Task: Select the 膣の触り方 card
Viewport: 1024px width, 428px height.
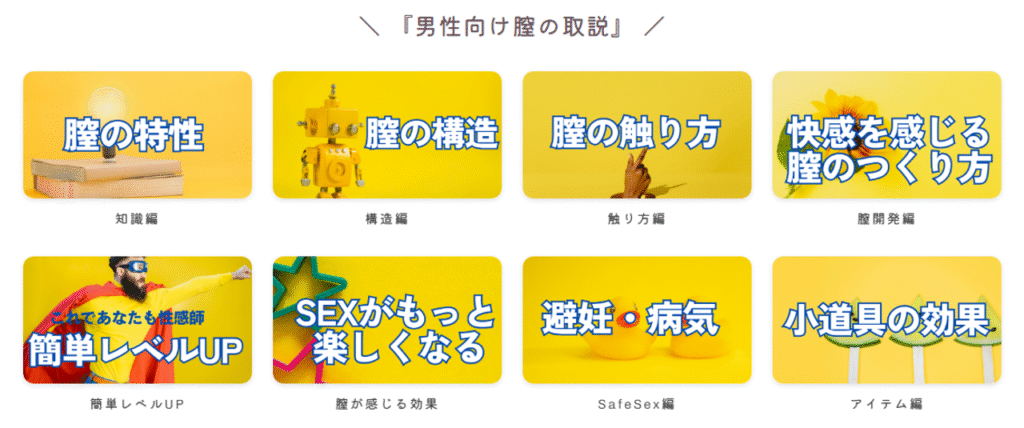Action: coord(637,135)
